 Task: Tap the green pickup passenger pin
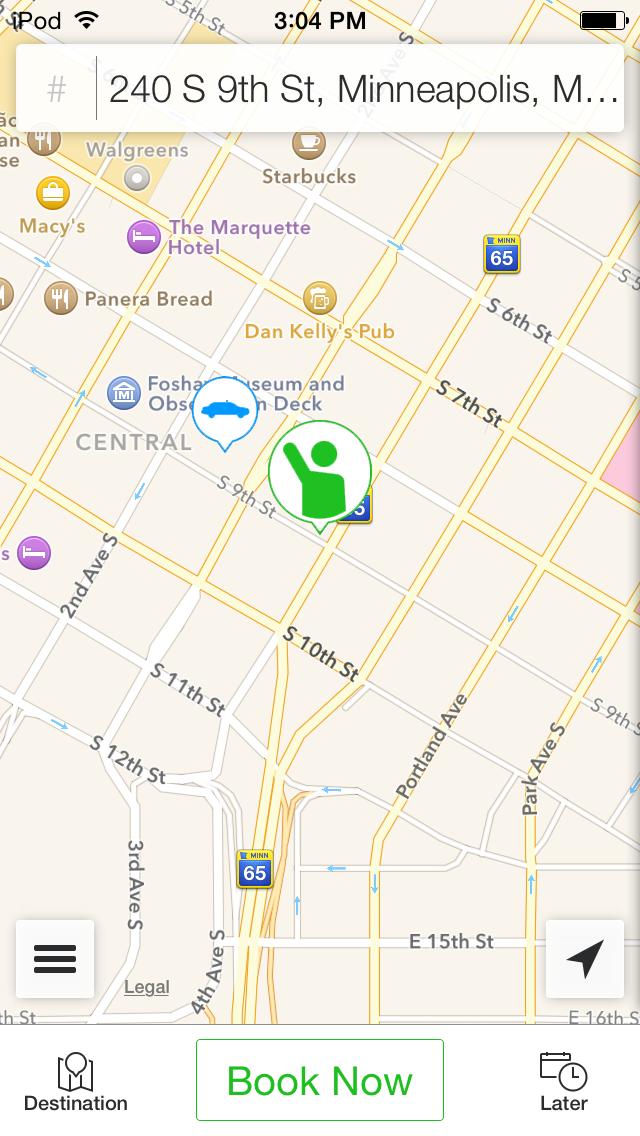pos(320,472)
